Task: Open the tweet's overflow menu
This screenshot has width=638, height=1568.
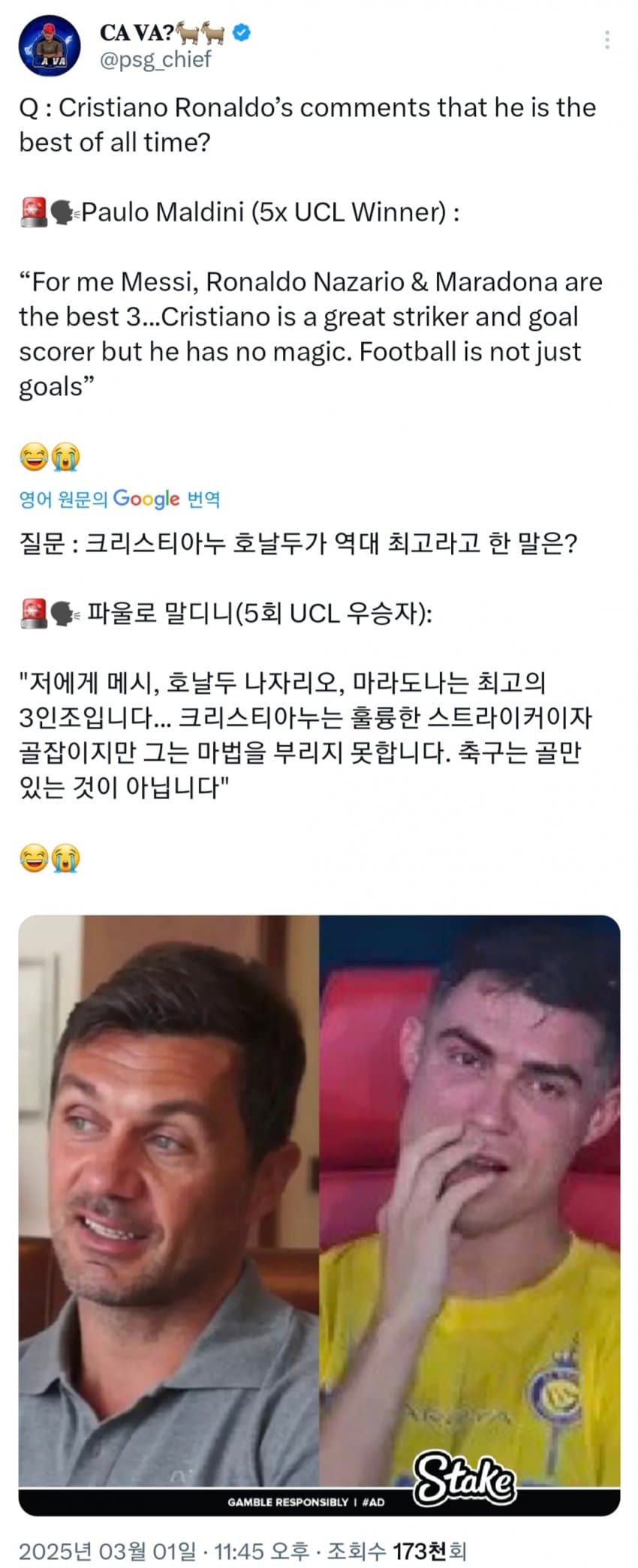Action: pos(606,40)
